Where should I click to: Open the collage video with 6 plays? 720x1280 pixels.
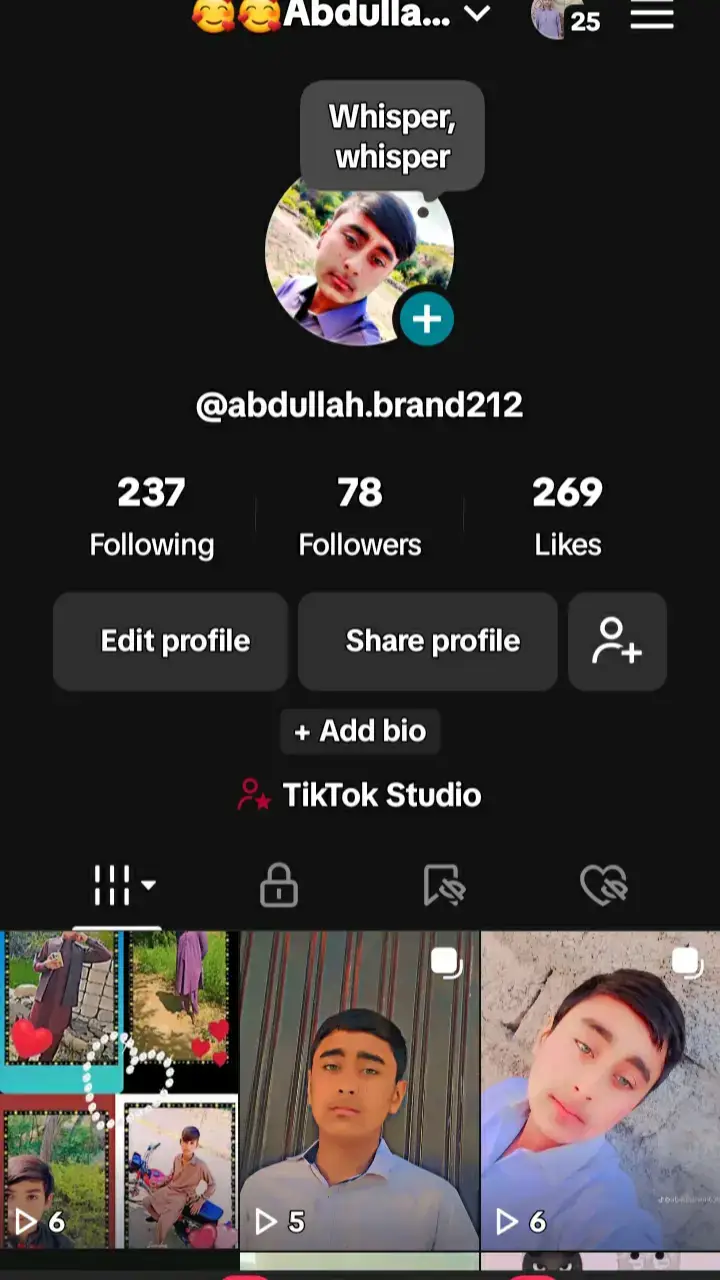coord(119,1090)
